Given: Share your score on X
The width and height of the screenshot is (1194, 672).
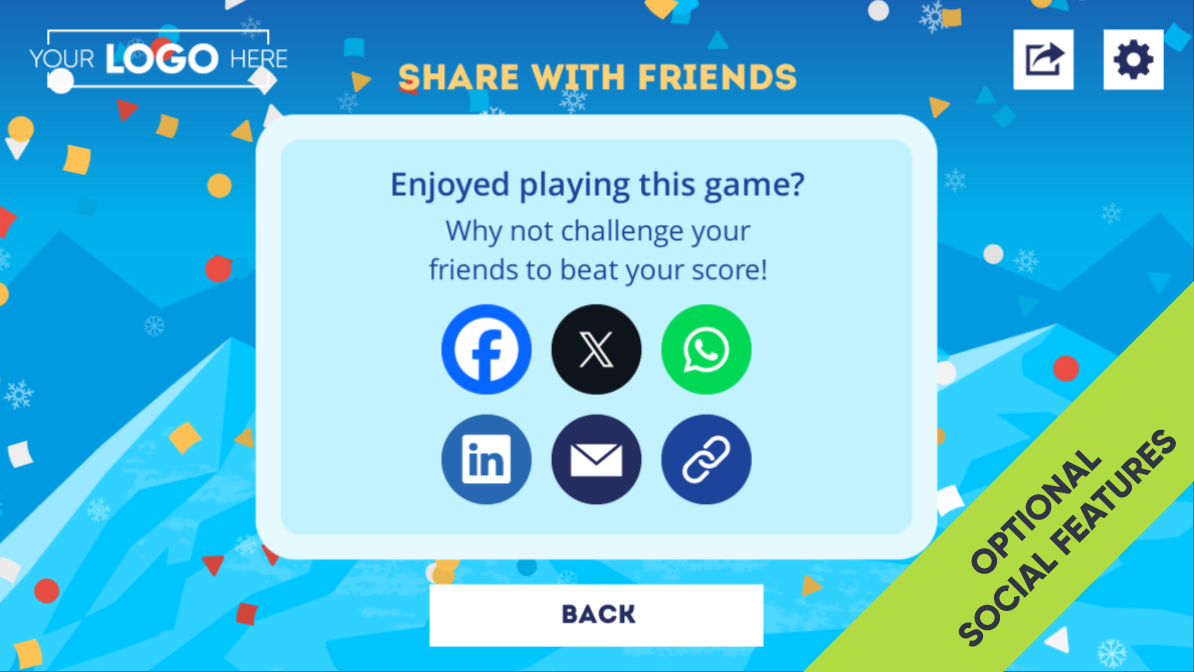Looking at the screenshot, I should [596, 350].
